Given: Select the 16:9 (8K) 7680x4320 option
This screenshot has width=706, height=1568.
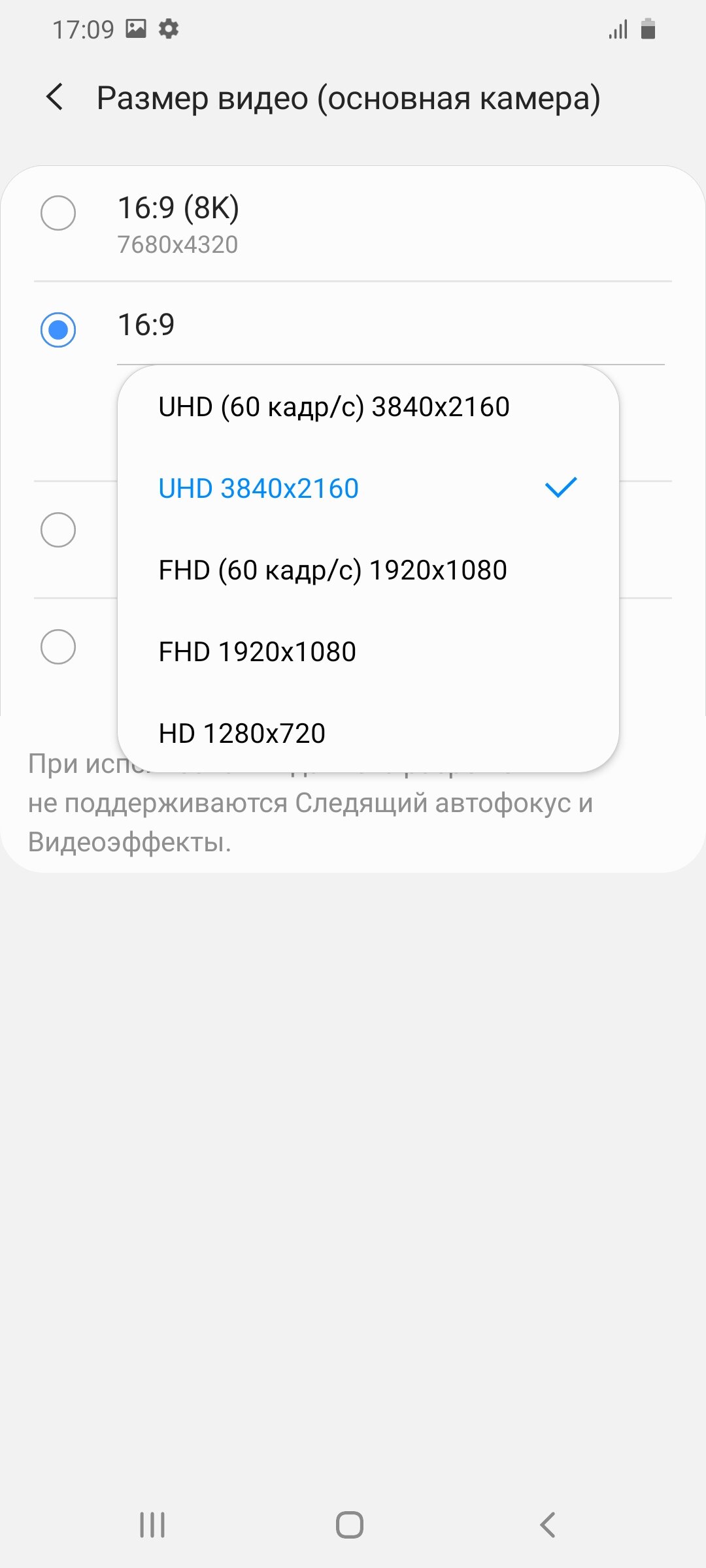Looking at the screenshot, I should (353, 224).
